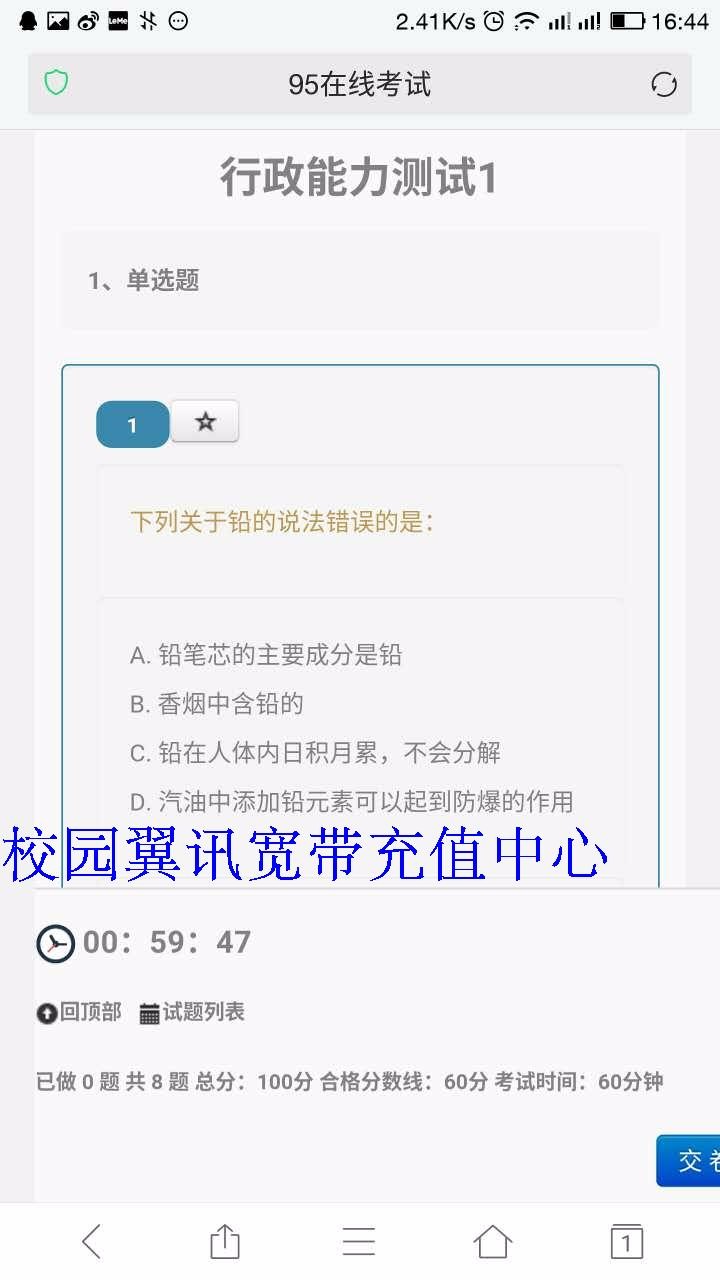
Task: Click the circular back-to-top arrow icon
Action: [x=46, y=1011]
